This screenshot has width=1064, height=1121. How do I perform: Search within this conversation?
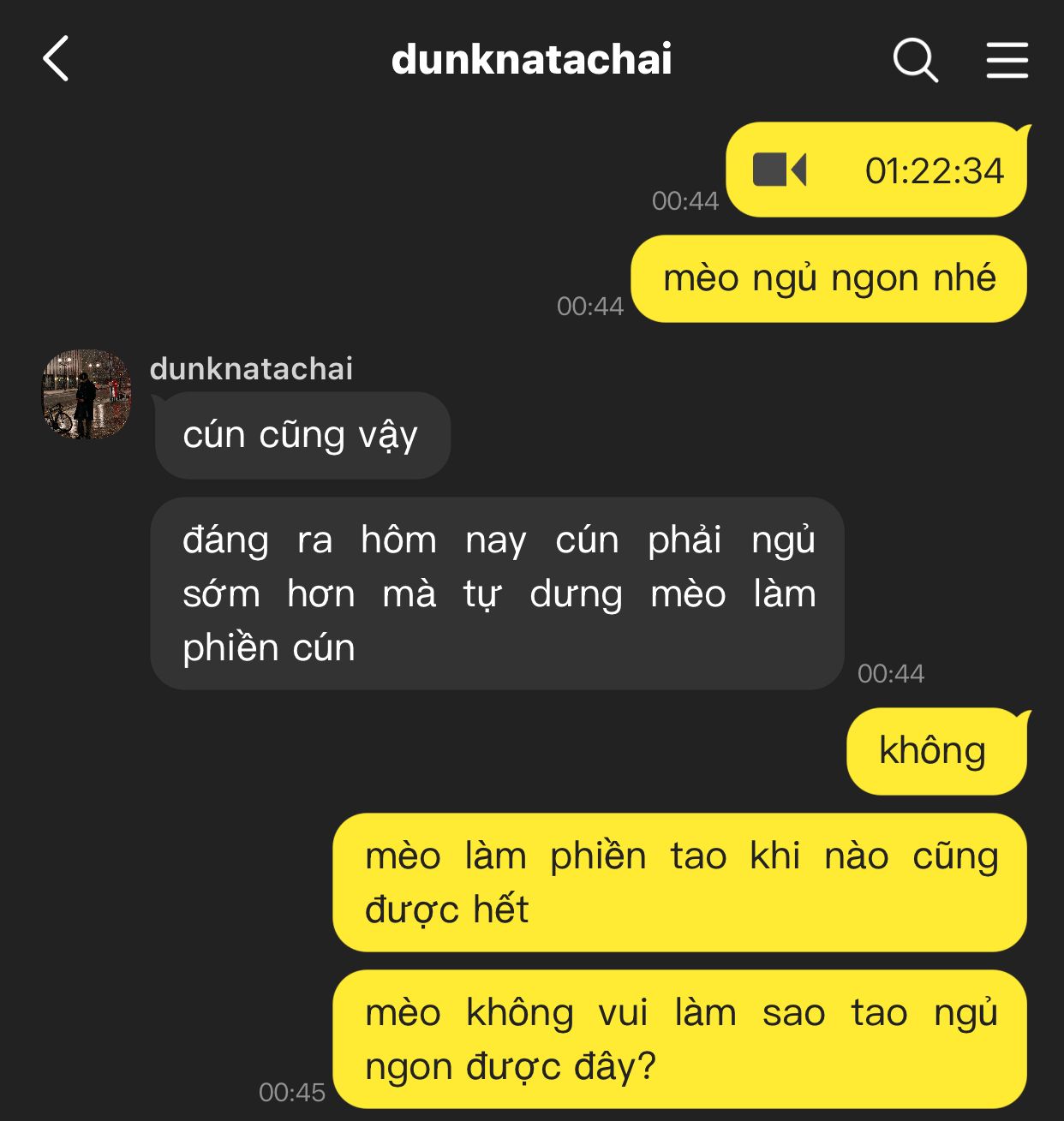(915, 60)
